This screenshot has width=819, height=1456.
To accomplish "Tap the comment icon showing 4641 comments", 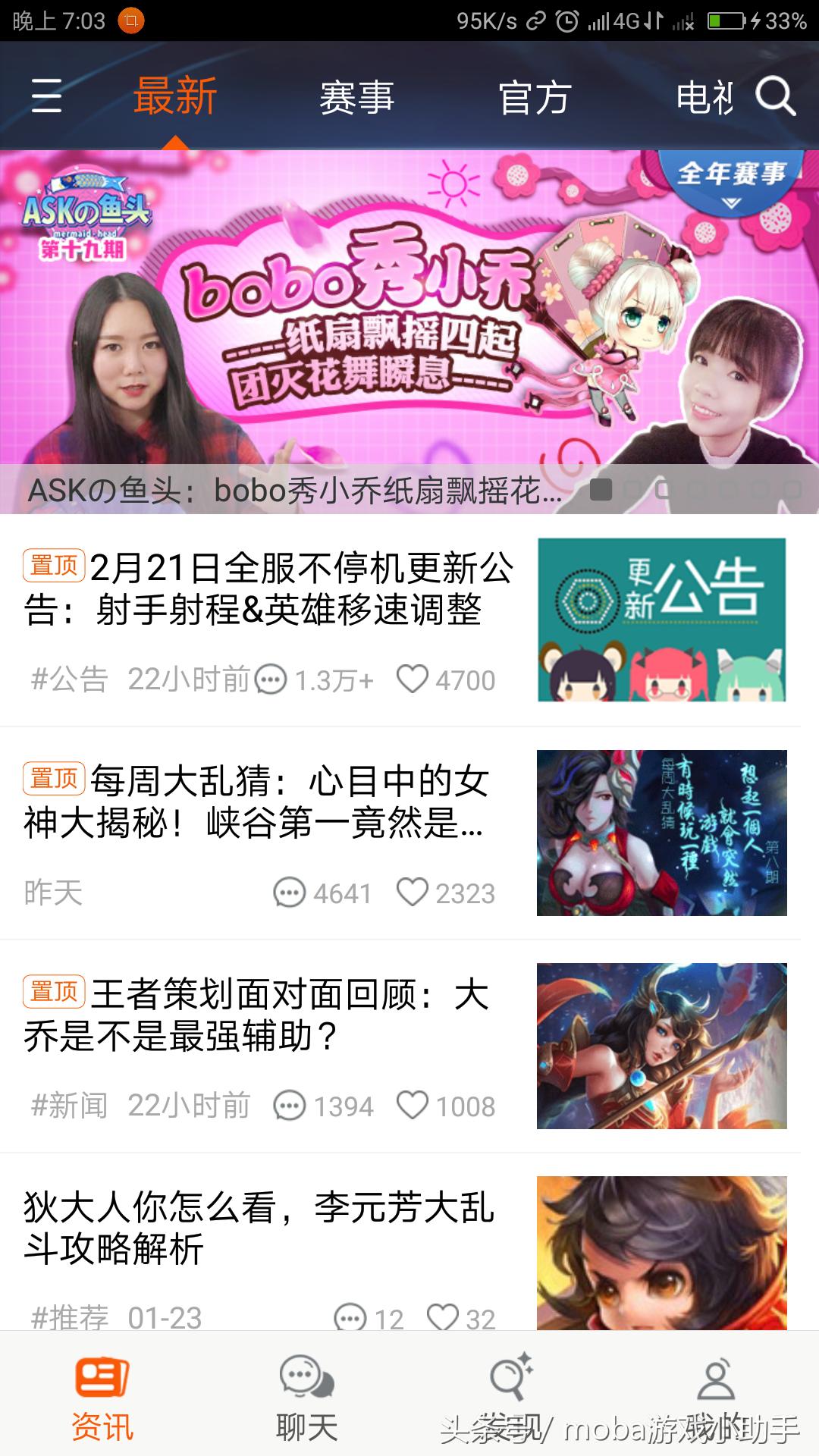I will (288, 893).
